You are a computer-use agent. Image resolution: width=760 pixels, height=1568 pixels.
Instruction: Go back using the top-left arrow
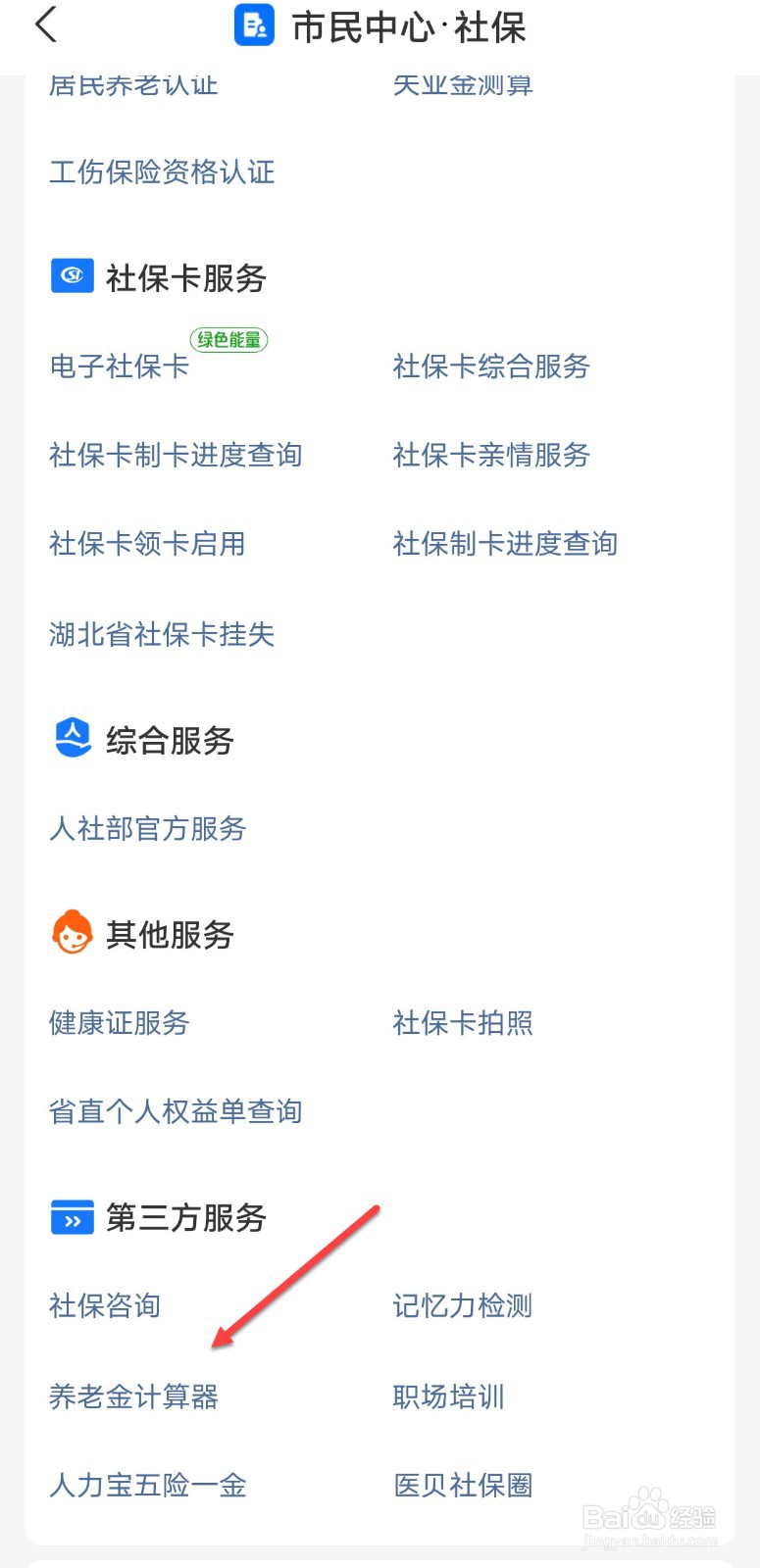(x=46, y=25)
